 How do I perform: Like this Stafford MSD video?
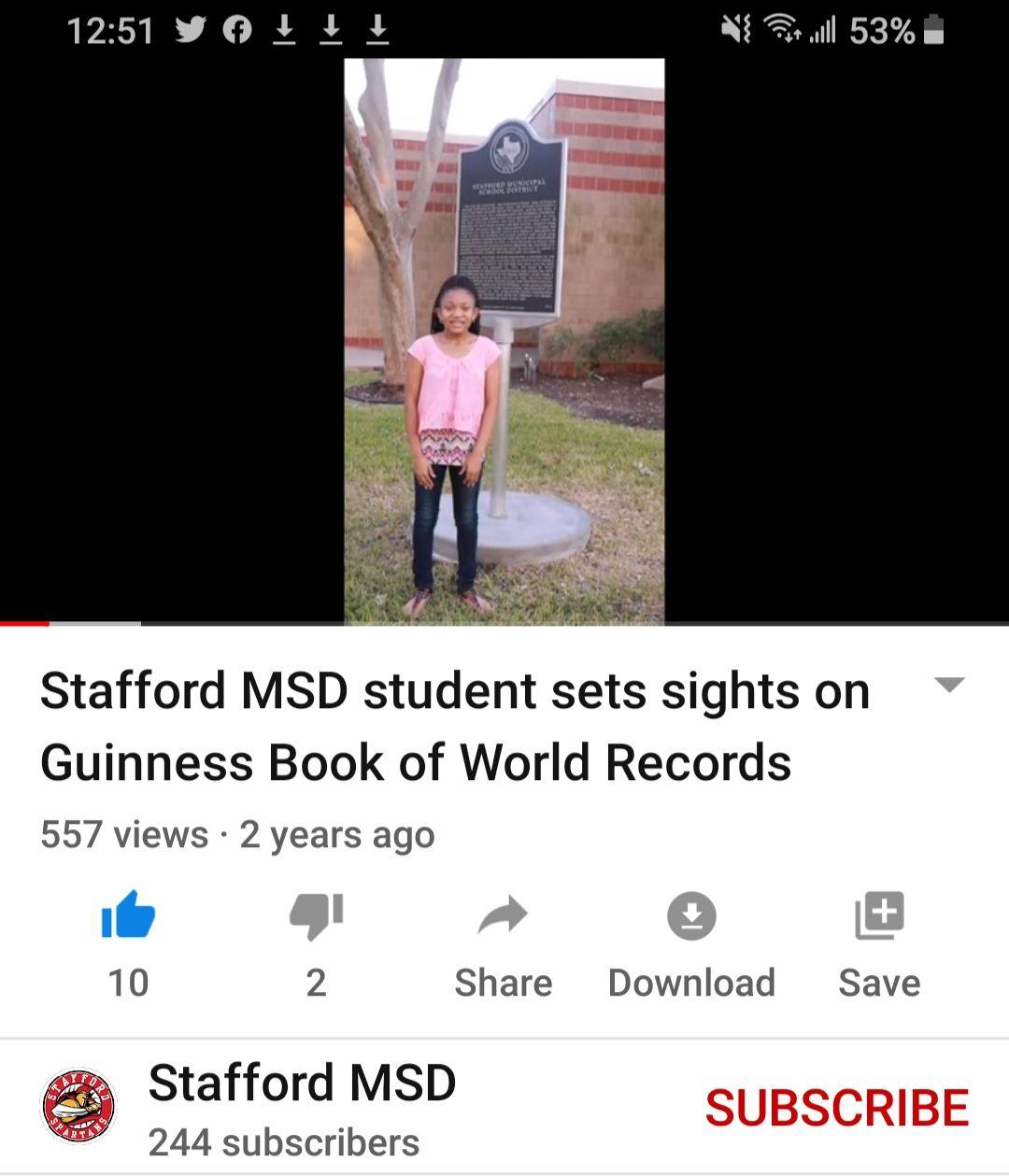[128, 915]
